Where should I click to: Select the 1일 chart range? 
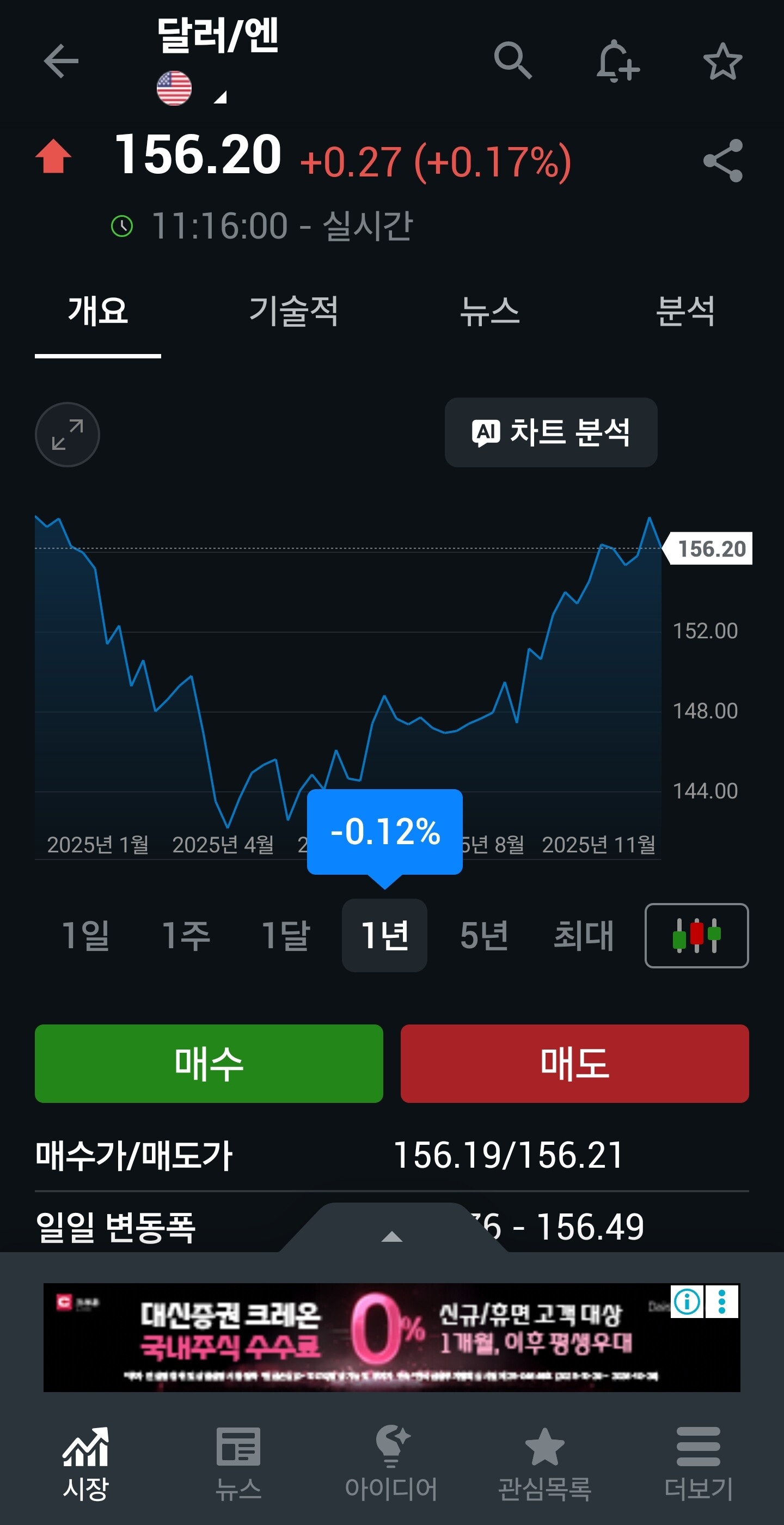click(x=86, y=935)
